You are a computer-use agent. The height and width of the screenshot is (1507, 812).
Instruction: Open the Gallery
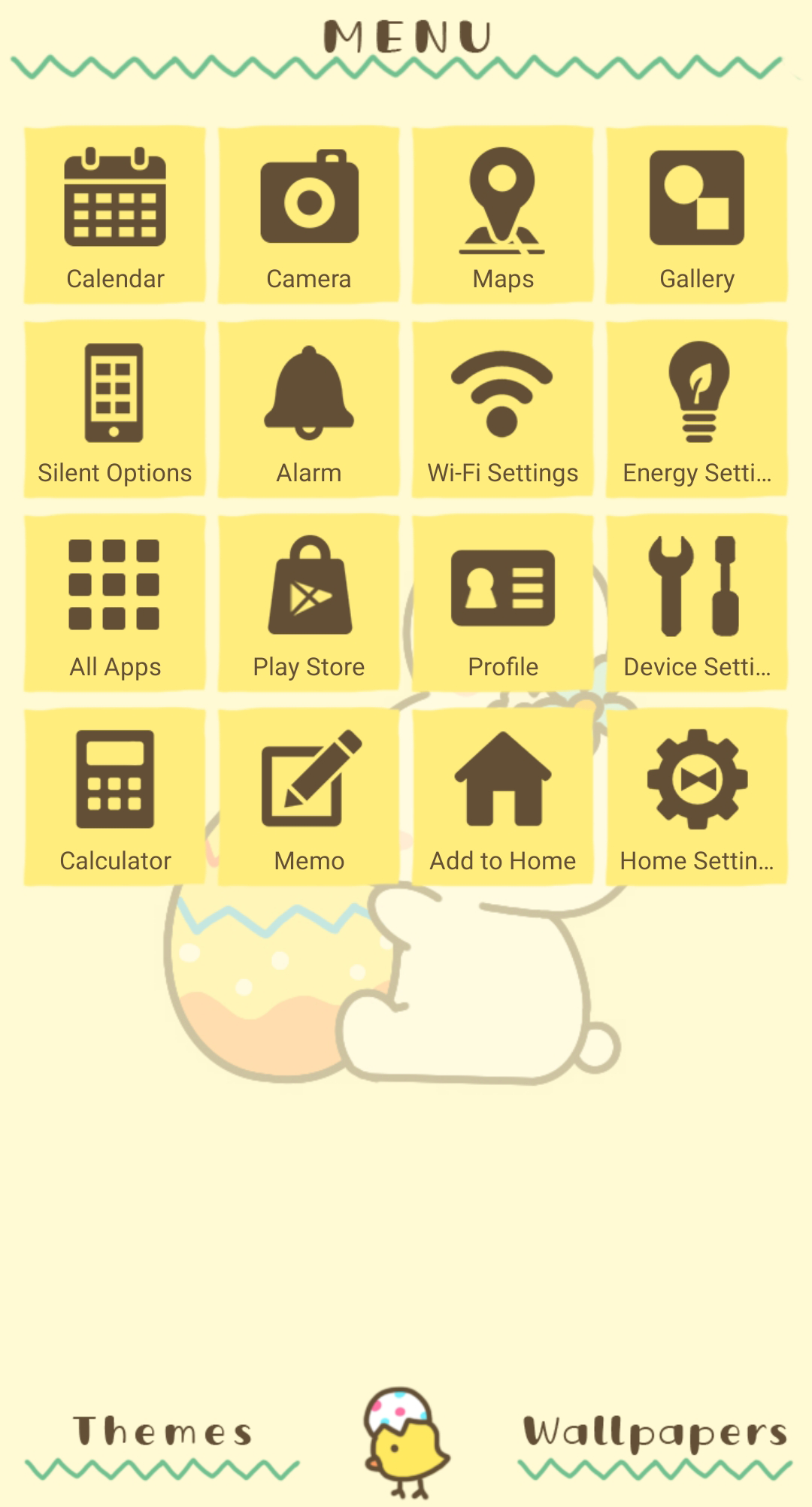[x=697, y=215]
